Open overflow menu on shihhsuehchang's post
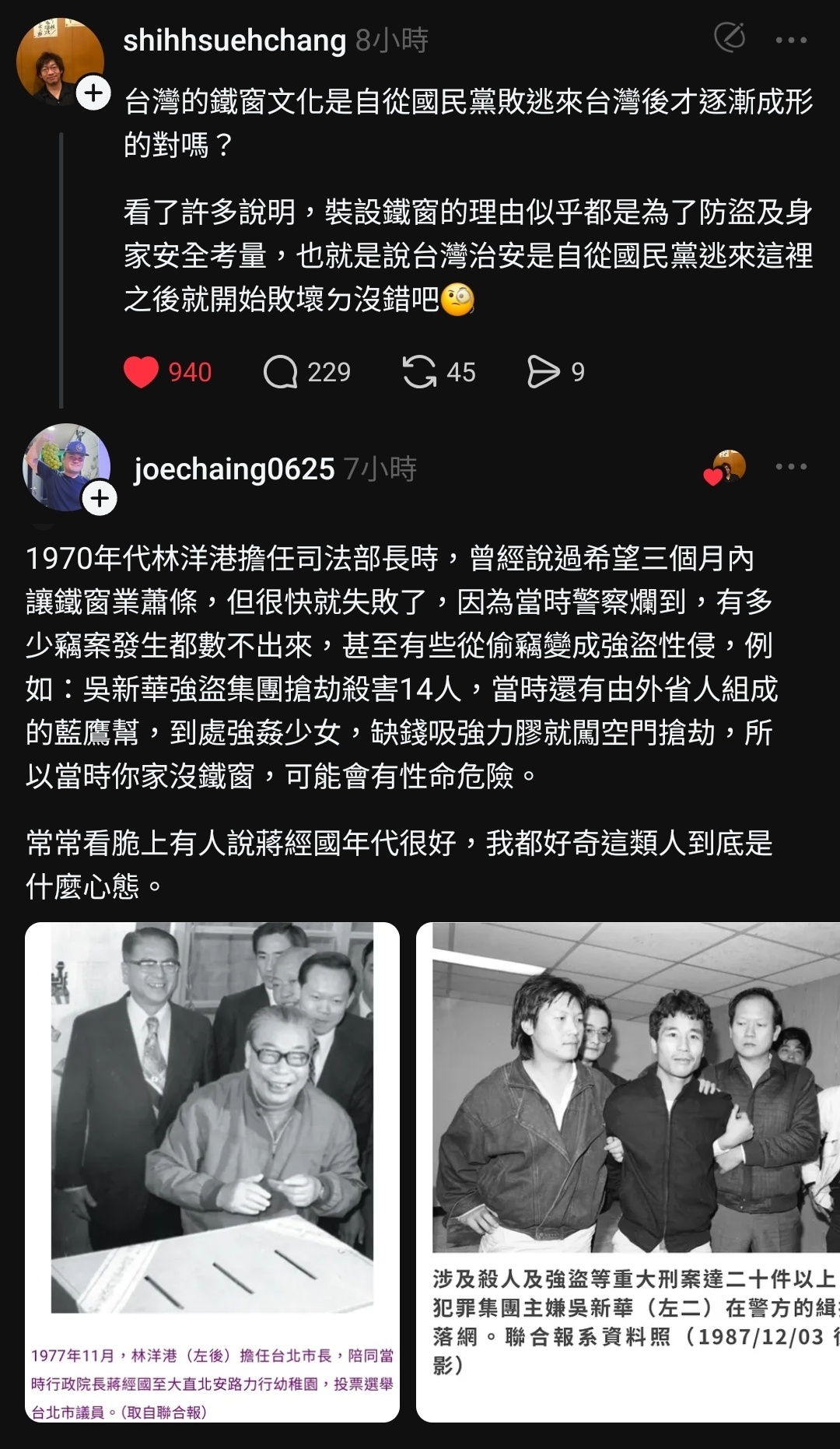The width and height of the screenshot is (840, 1449). 791,40
